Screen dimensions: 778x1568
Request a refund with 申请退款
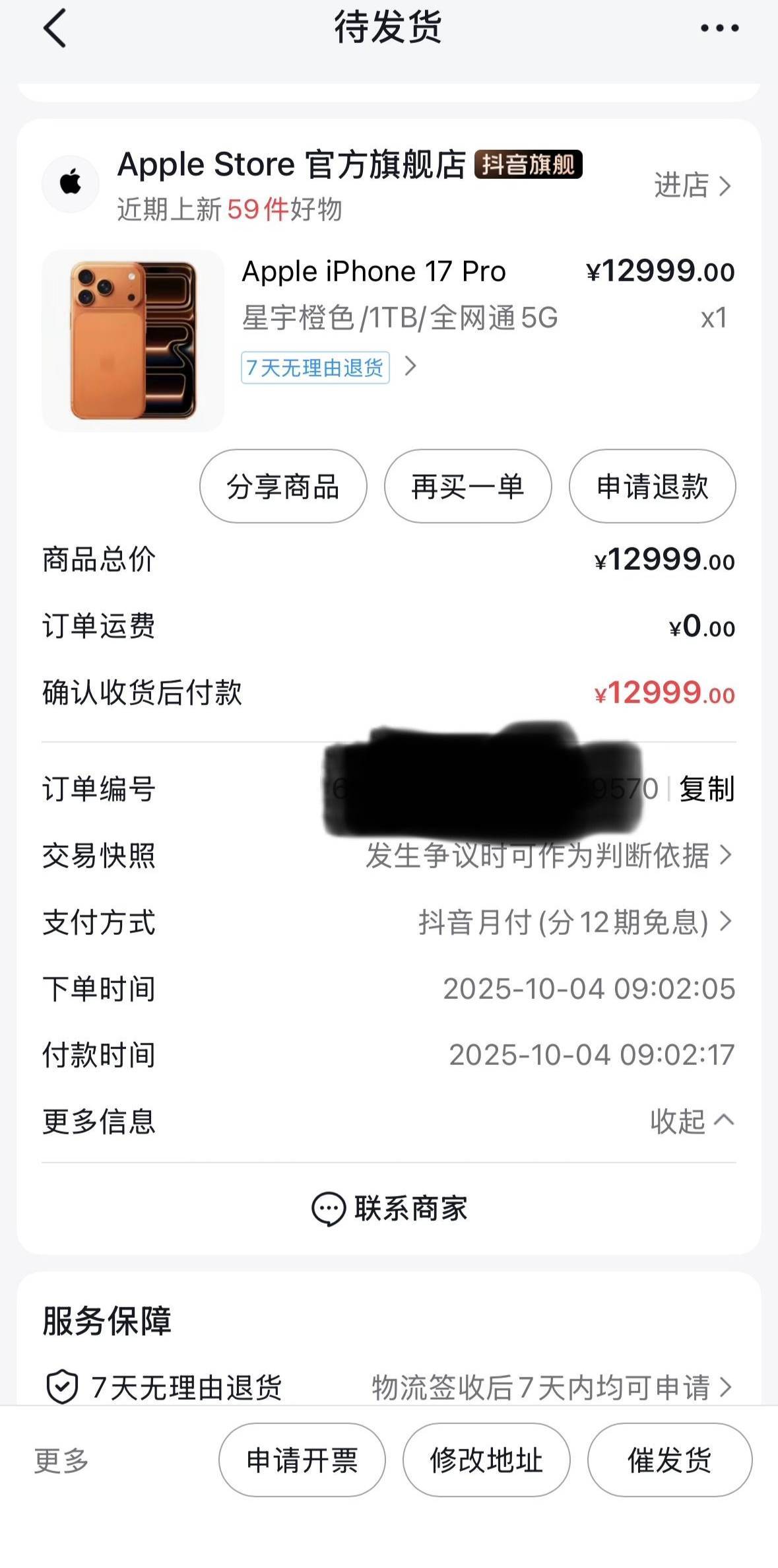tap(652, 487)
